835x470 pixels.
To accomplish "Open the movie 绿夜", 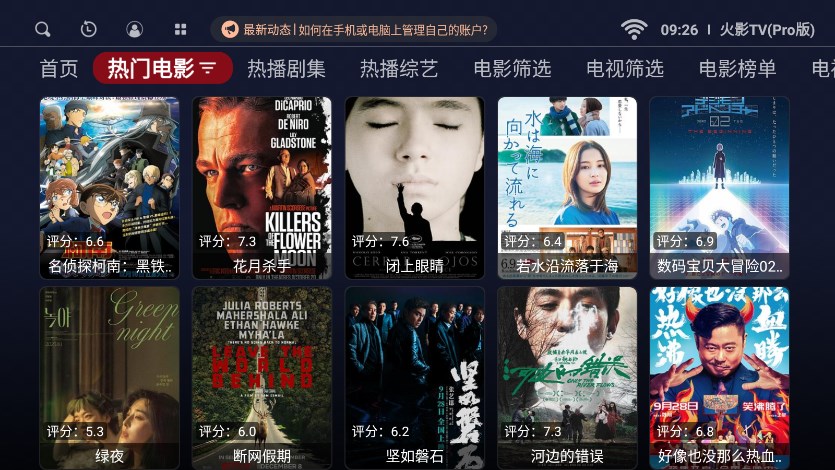I will coord(110,378).
